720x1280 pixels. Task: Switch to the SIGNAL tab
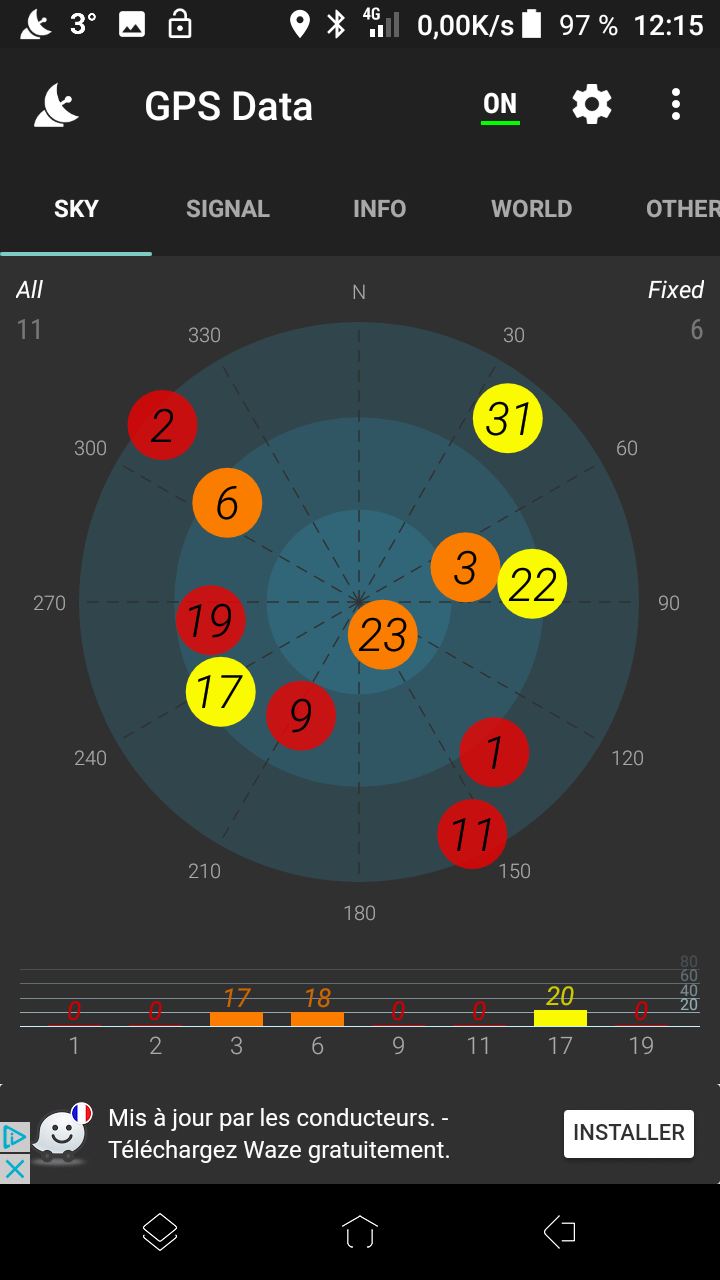click(x=228, y=209)
